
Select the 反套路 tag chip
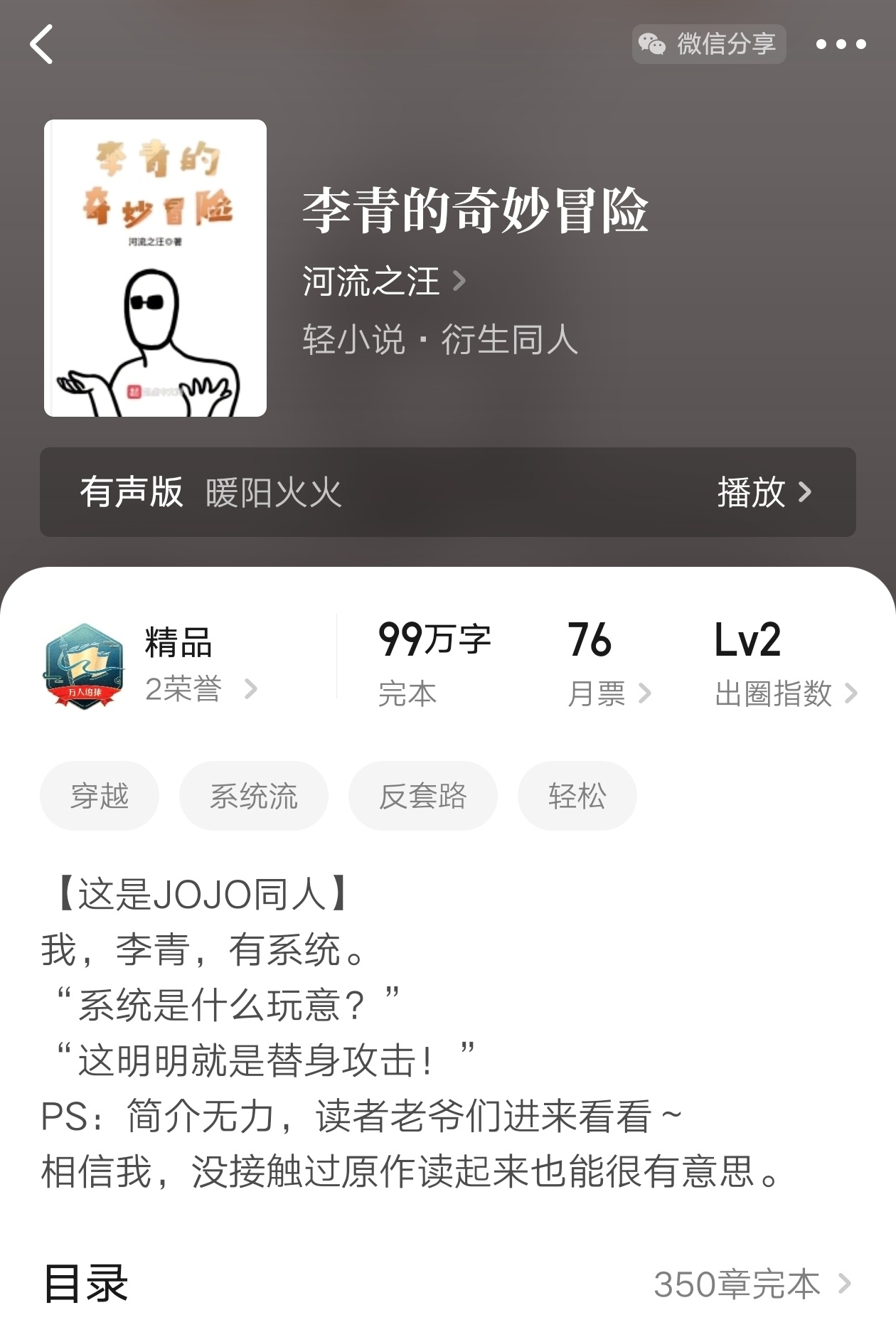[x=422, y=796]
